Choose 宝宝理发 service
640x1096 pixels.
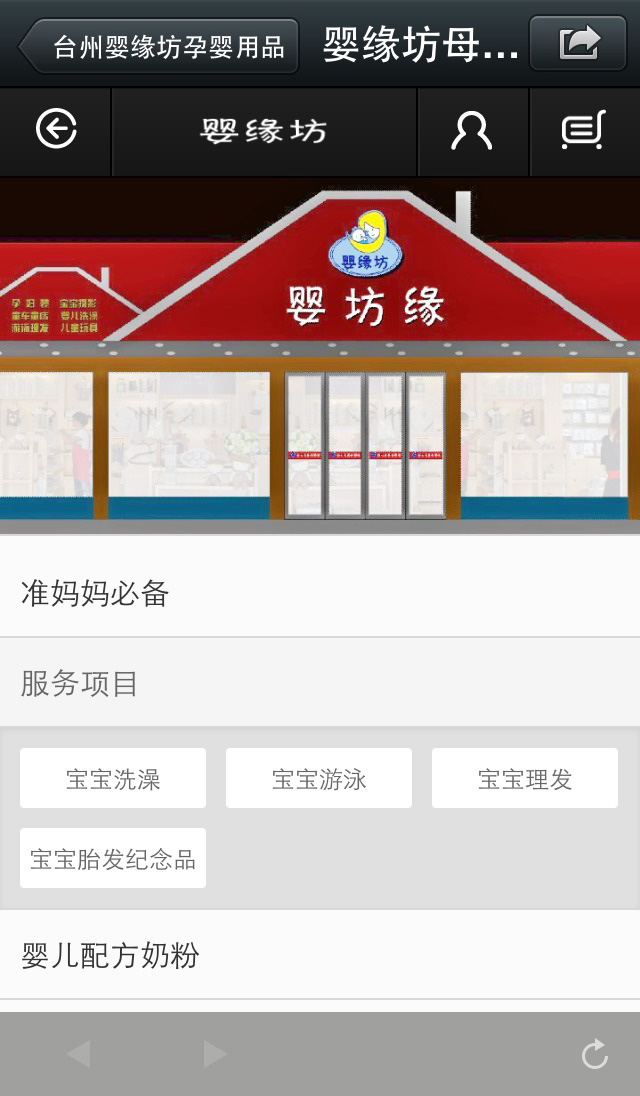pos(525,778)
